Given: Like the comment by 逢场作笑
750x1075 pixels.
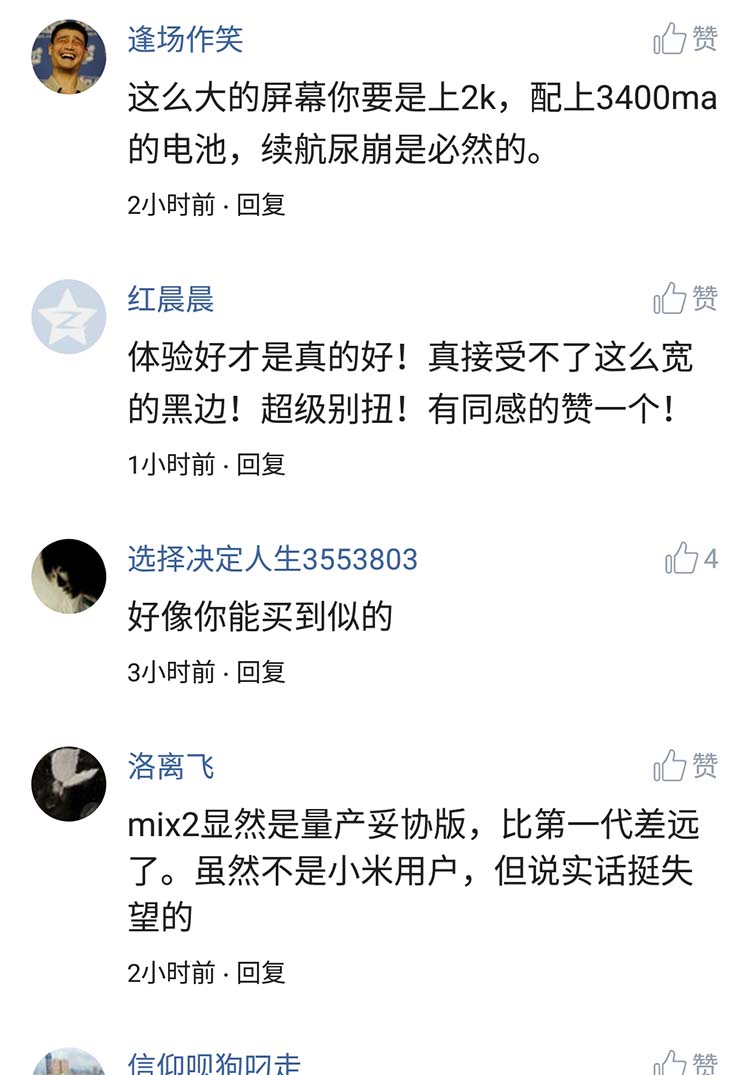Looking at the screenshot, I should (686, 40).
